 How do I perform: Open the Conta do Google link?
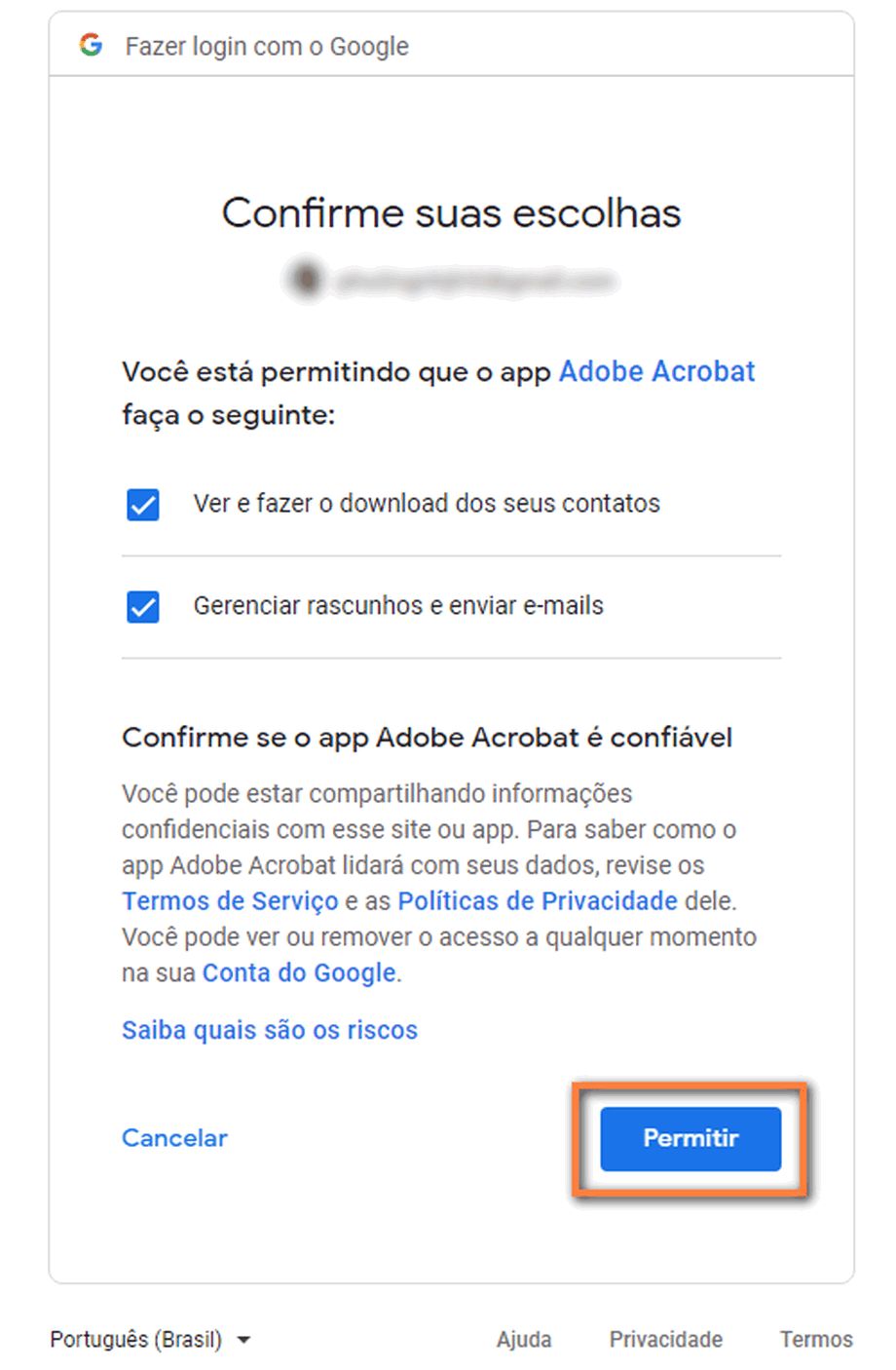coord(298,972)
